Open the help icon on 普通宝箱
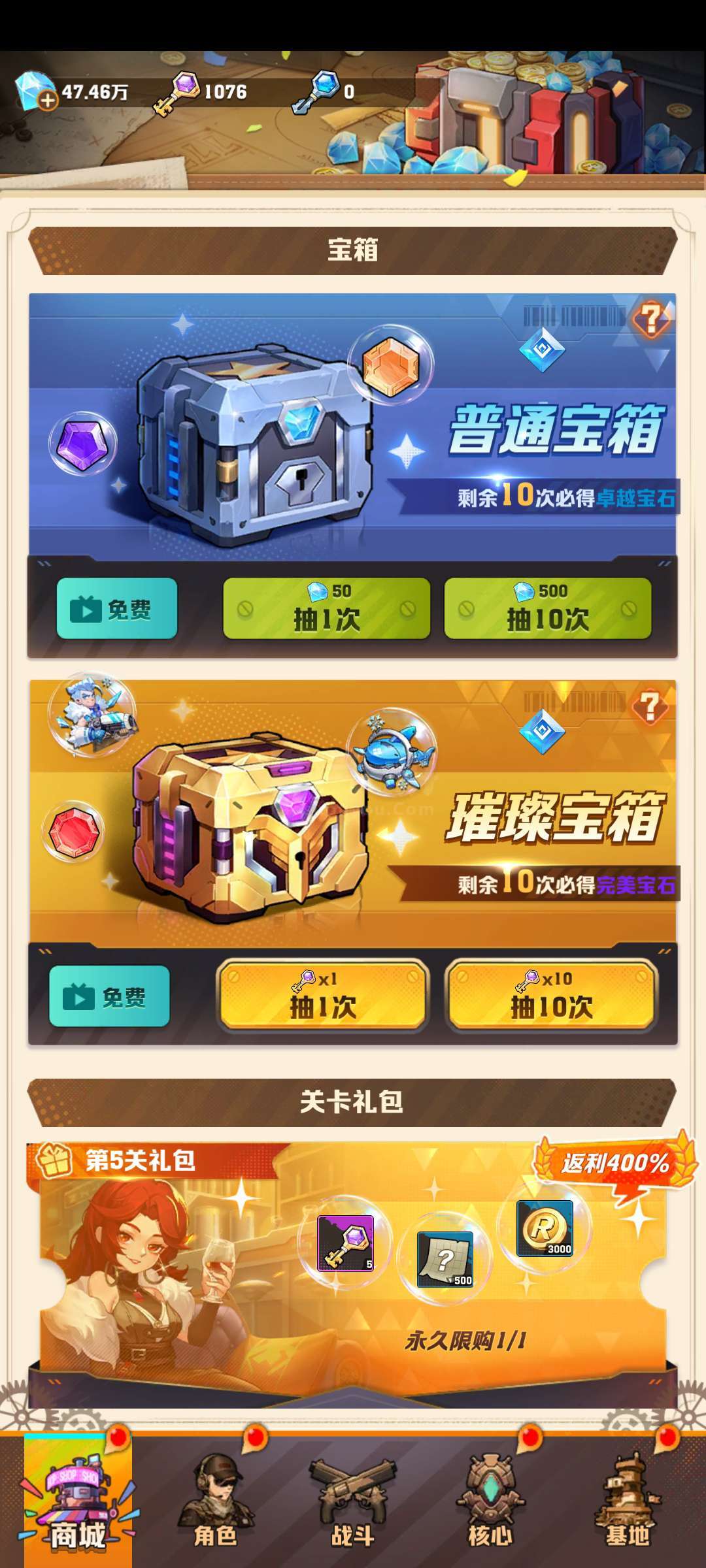The width and height of the screenshot is (706, 1568). tap(650, 319)
